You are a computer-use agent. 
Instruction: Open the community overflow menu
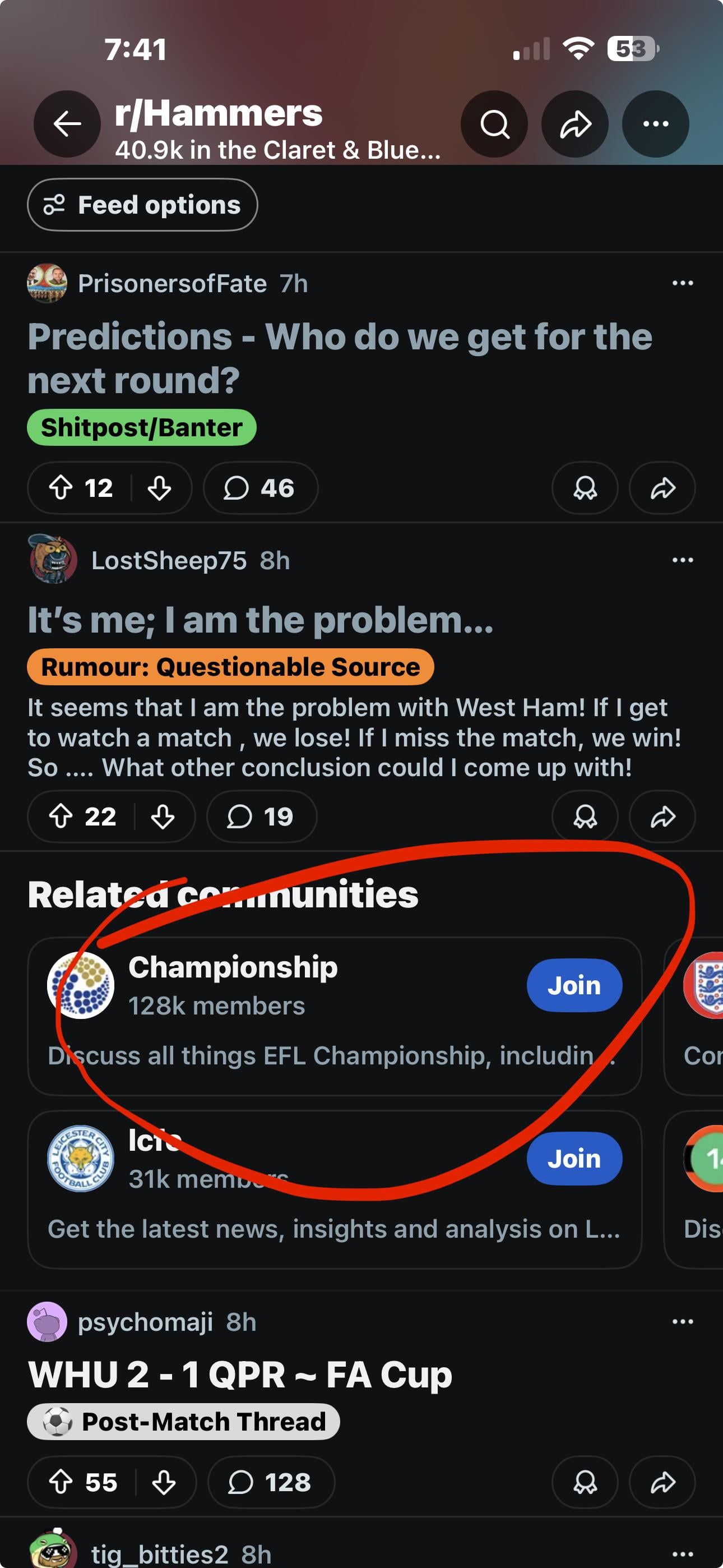click(655, 124)
